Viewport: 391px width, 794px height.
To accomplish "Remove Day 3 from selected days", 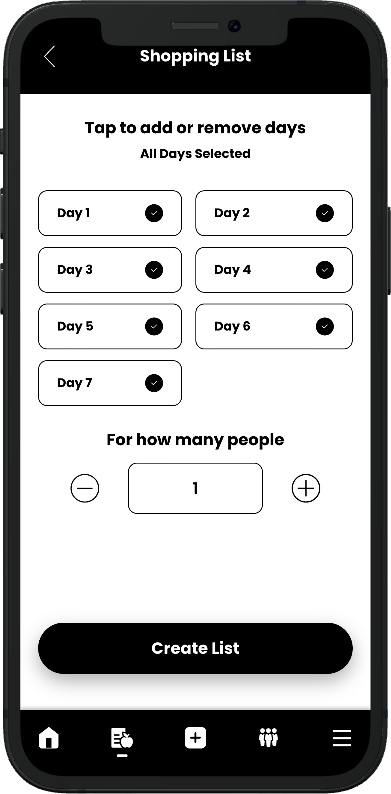I will click(x=110, y=270).
